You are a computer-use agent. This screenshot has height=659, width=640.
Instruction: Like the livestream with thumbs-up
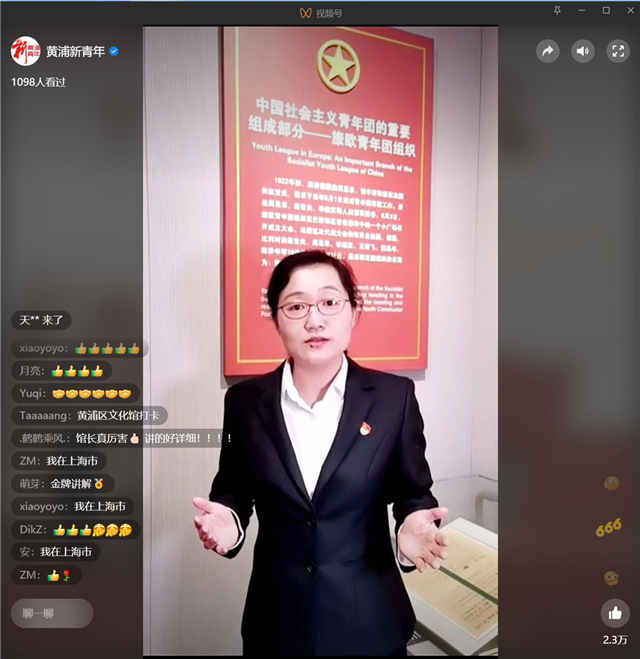pyautogui.click(x=615, y=613)
